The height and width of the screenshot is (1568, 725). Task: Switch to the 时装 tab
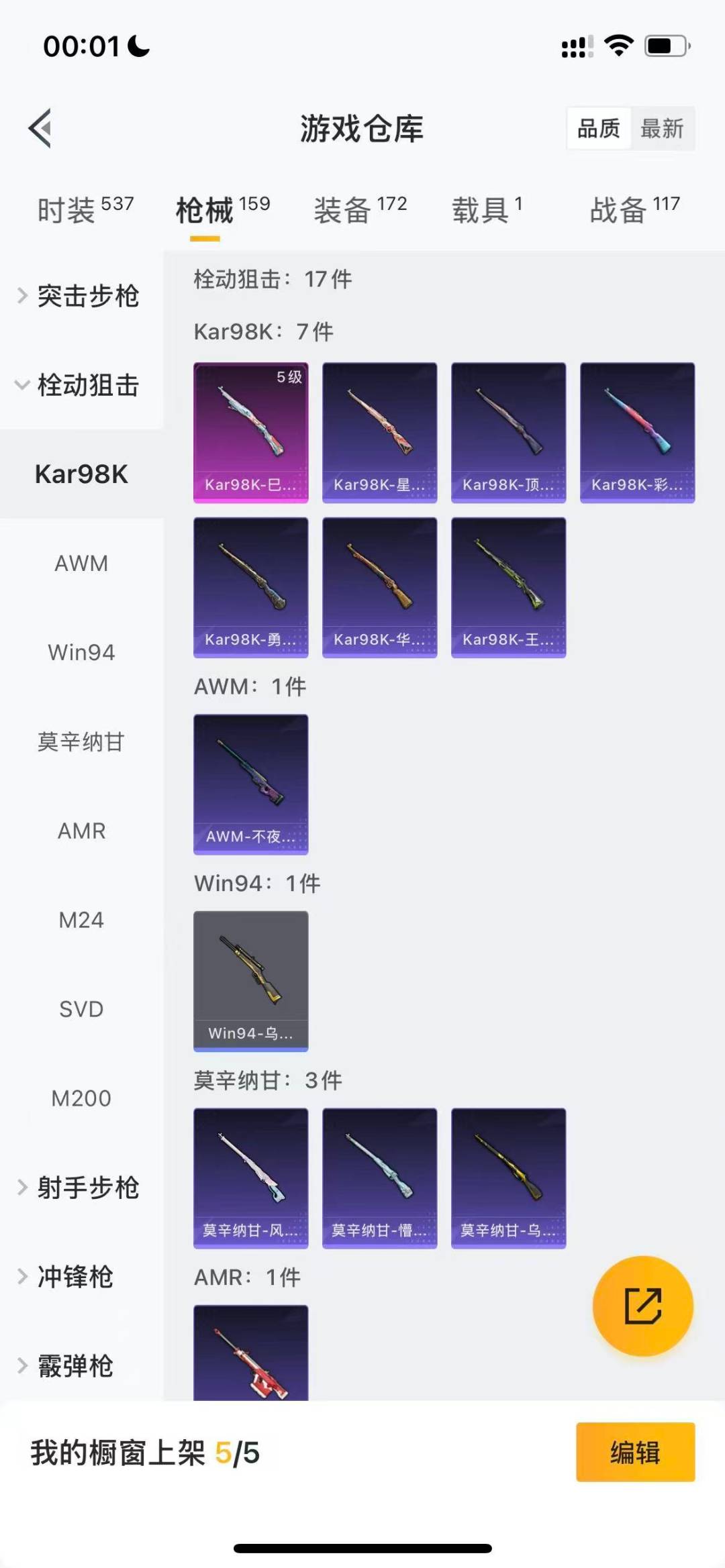pos(85,210)
